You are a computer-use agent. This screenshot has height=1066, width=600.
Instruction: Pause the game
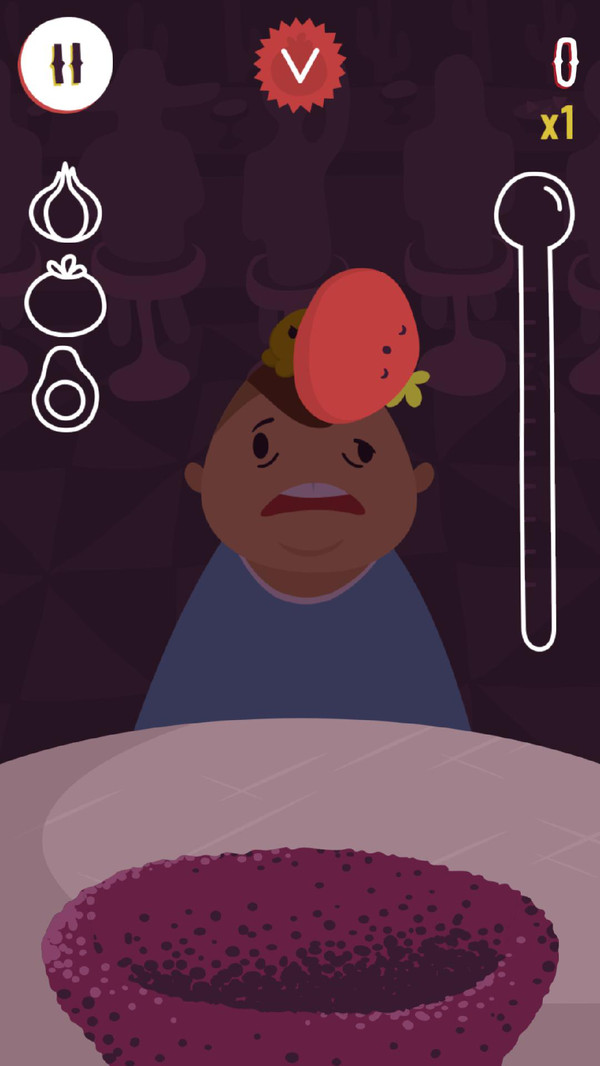click(66, 64)
